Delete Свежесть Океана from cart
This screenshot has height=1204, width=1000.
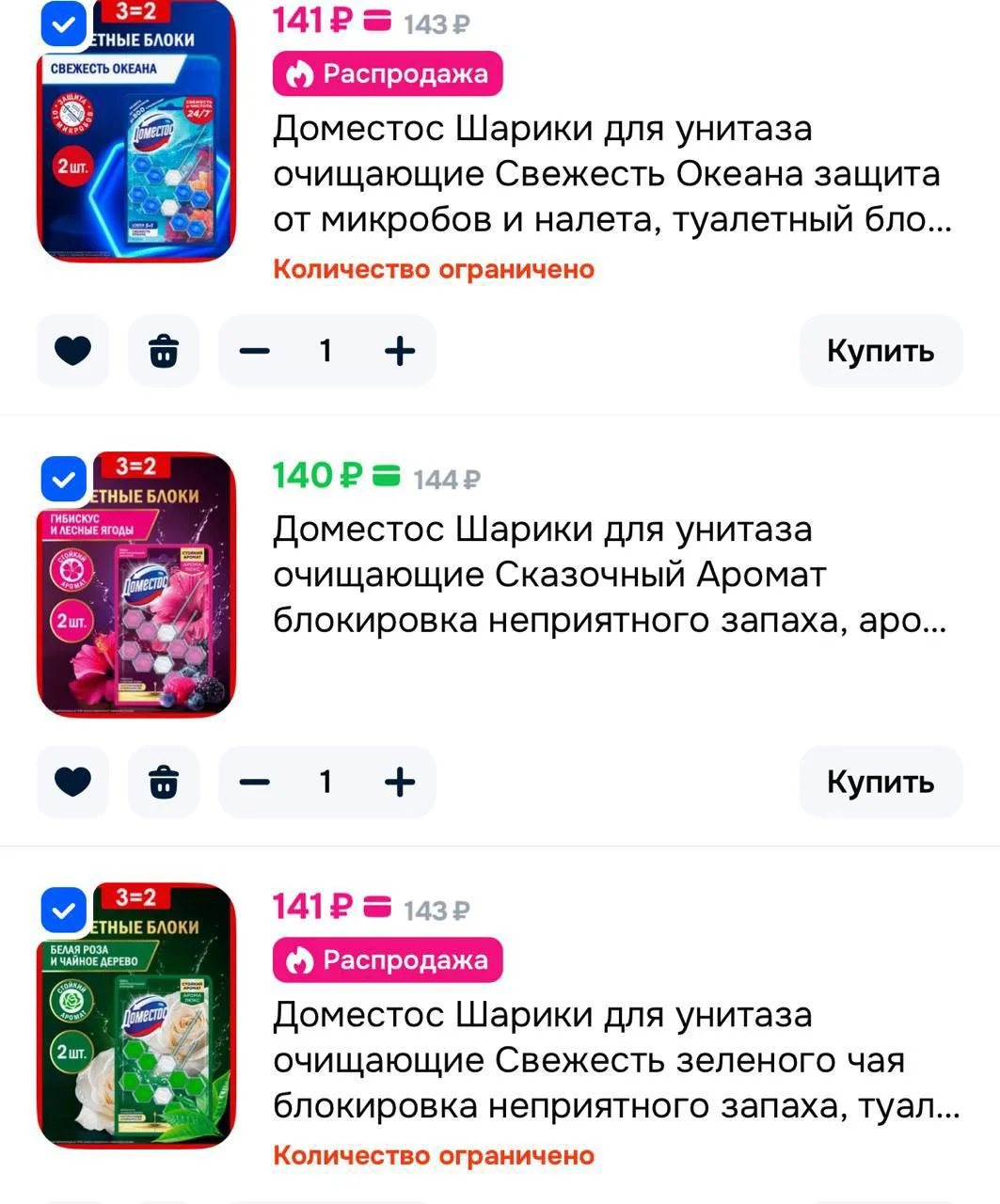[x=164, y=351]
